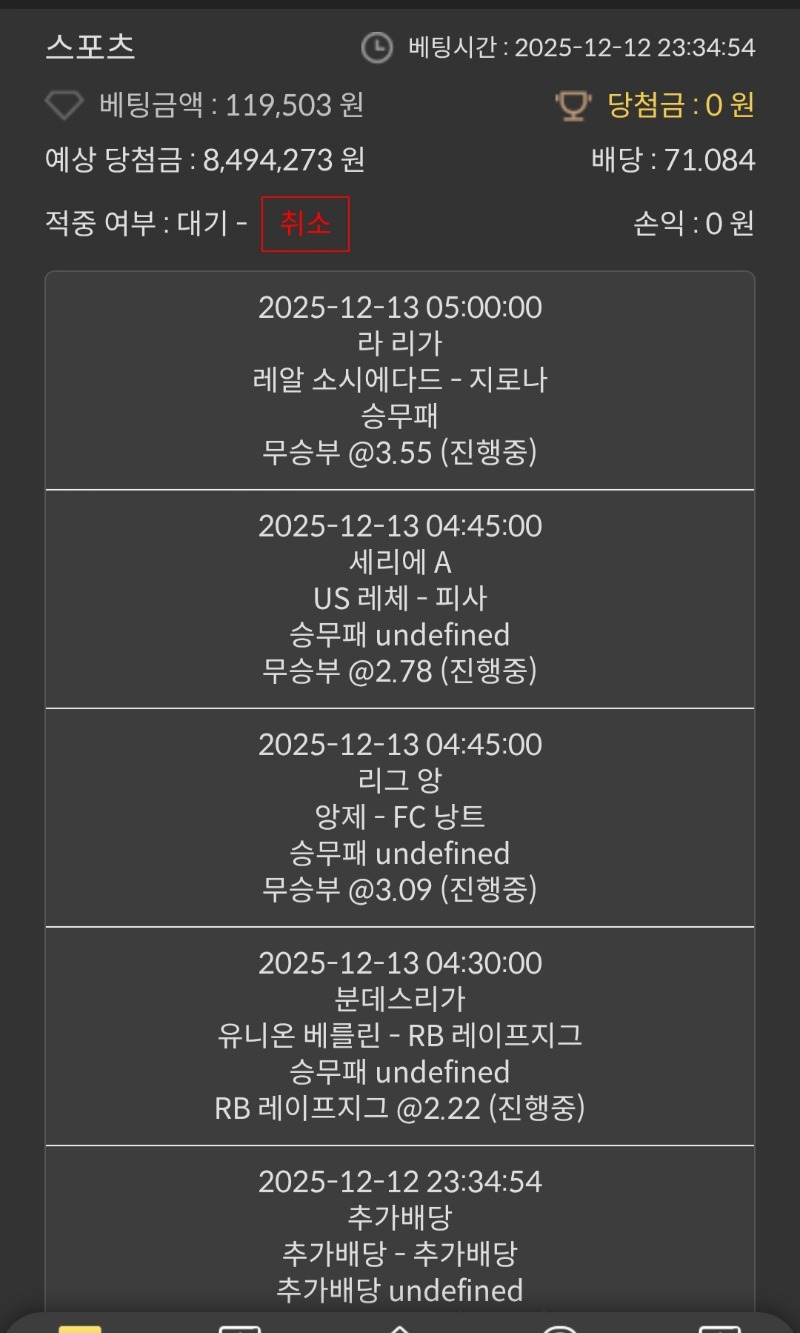Expand the 라 리가 Real Sociedad bet card
This screenshot has height=1333, width=800.
[400, 380]
